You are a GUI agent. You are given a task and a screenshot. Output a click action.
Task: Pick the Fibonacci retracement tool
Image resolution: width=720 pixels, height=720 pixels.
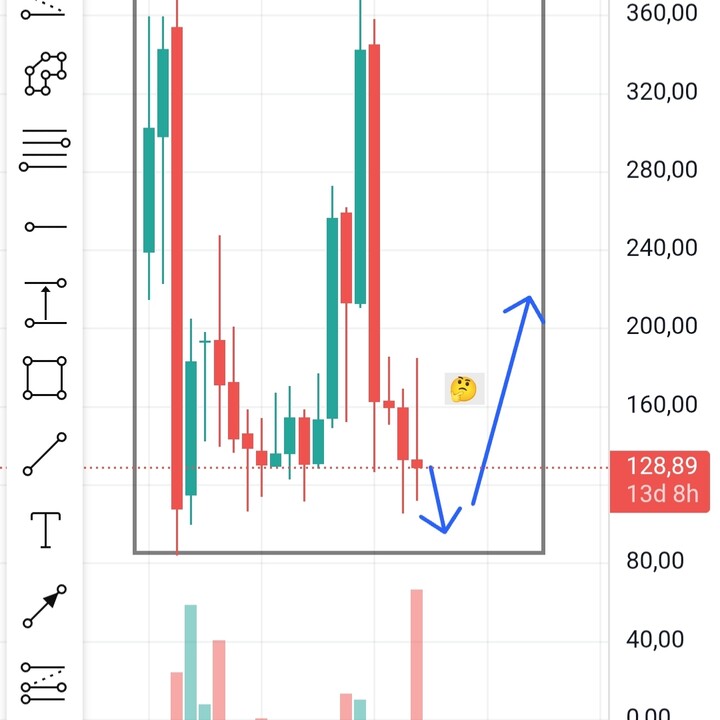[46, 680]
